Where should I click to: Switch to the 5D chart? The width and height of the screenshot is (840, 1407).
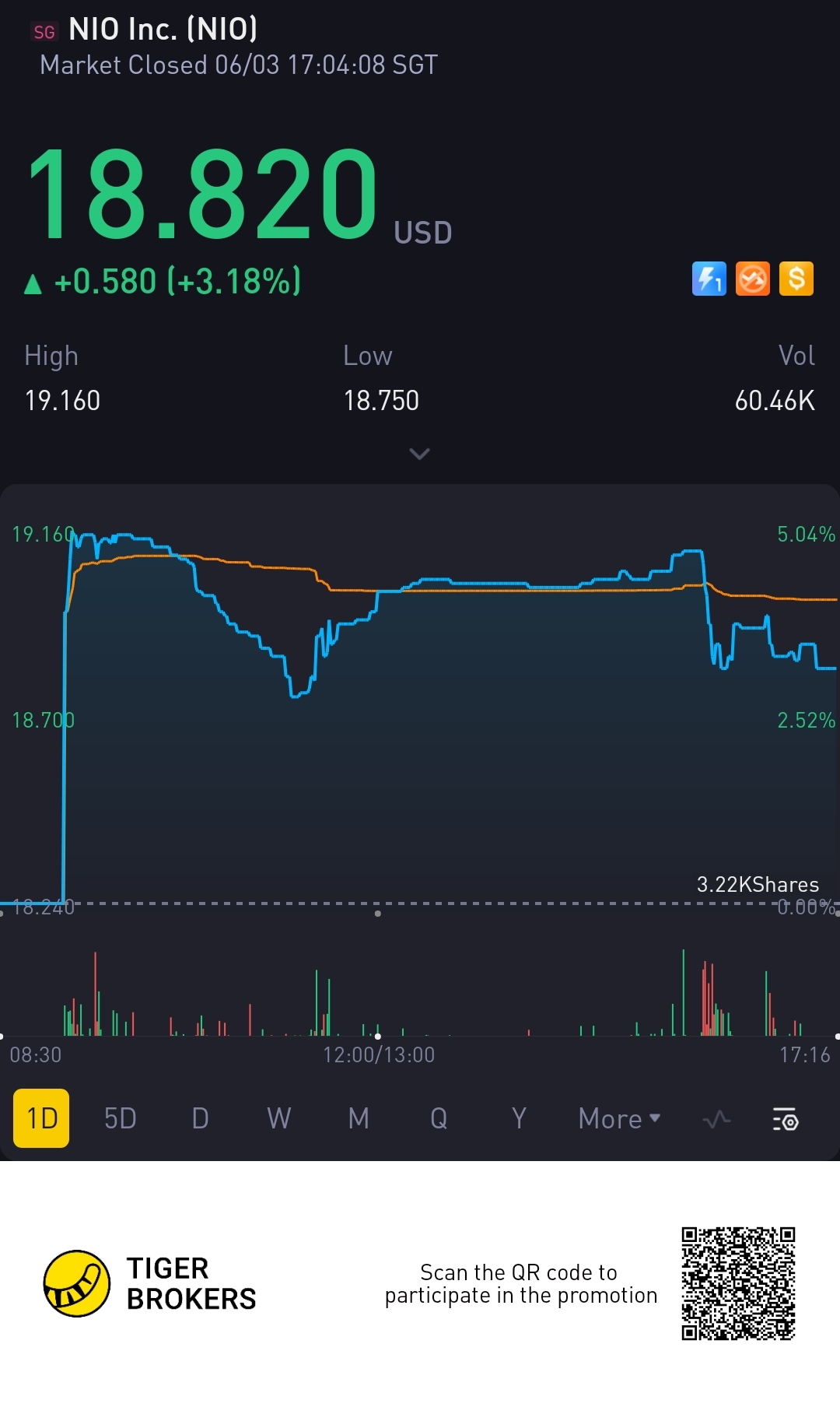[x=121, y=1119]
